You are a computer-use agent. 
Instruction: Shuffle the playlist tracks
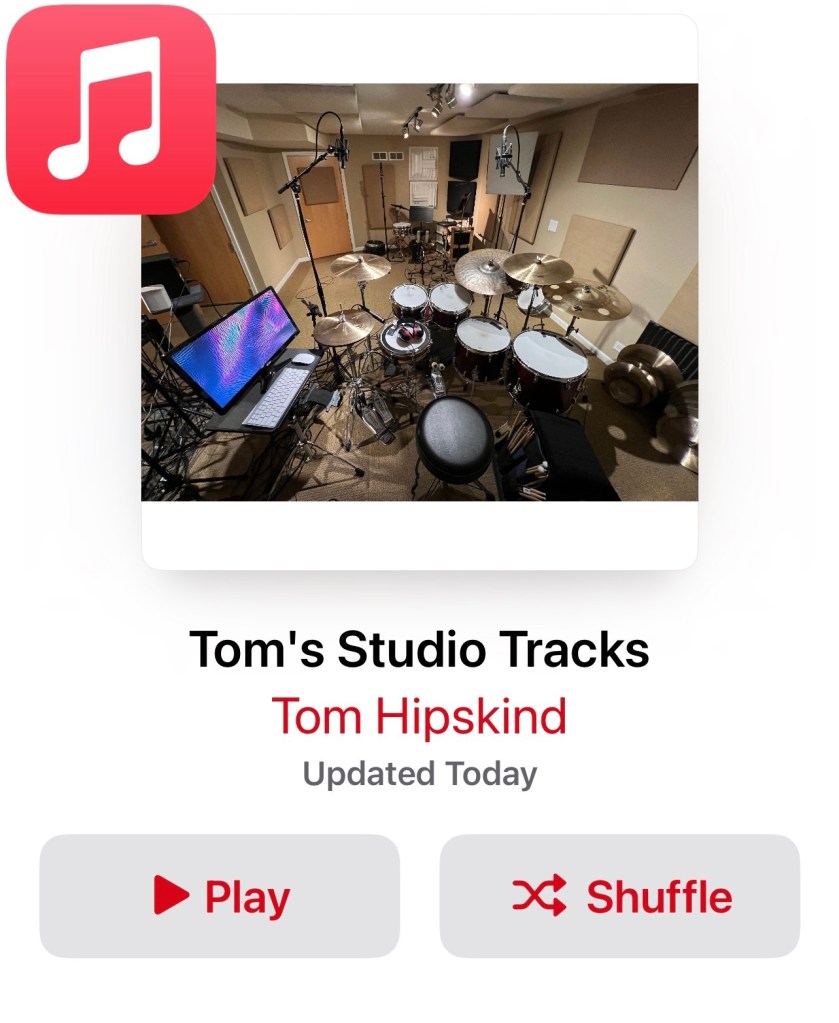point(620,896)
